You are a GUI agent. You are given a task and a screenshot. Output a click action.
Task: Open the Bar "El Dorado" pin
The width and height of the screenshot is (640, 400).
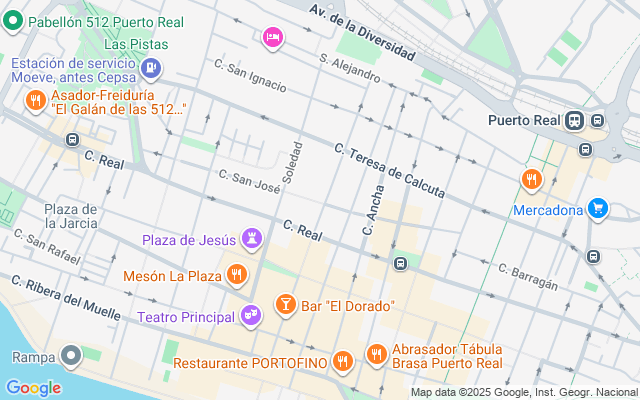pos(285,304)
